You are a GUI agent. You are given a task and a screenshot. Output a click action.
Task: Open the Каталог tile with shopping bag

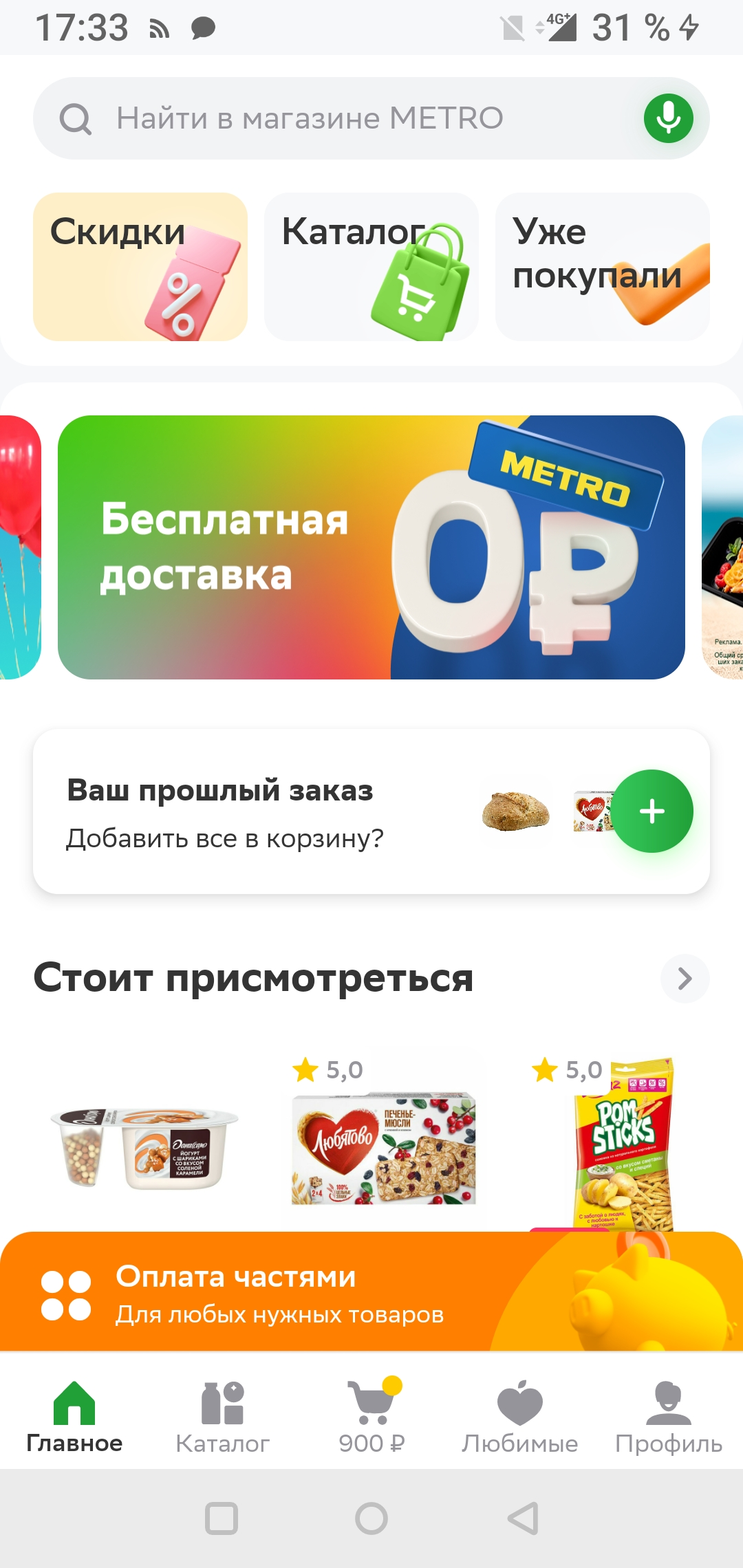click(371, 267)
